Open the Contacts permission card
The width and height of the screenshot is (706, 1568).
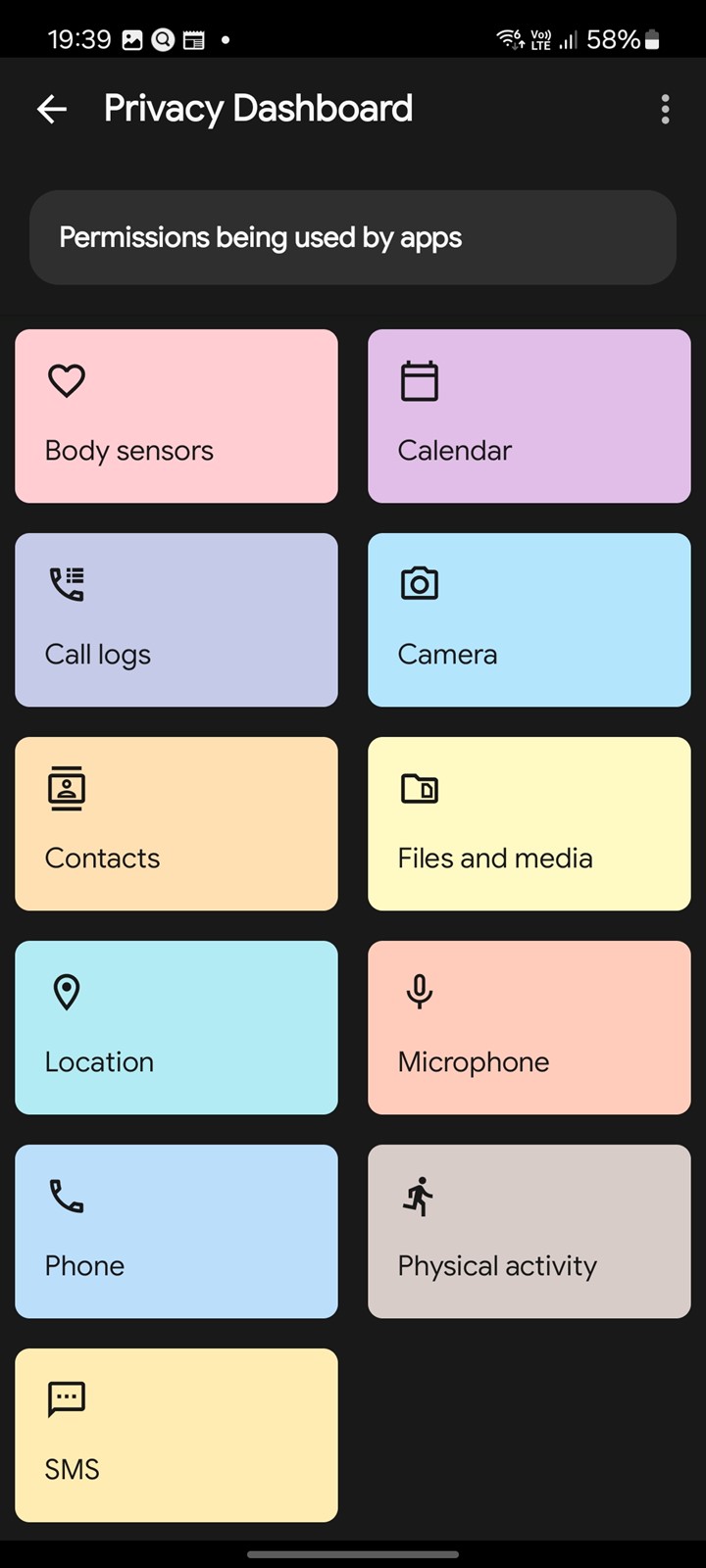[176, 823]
